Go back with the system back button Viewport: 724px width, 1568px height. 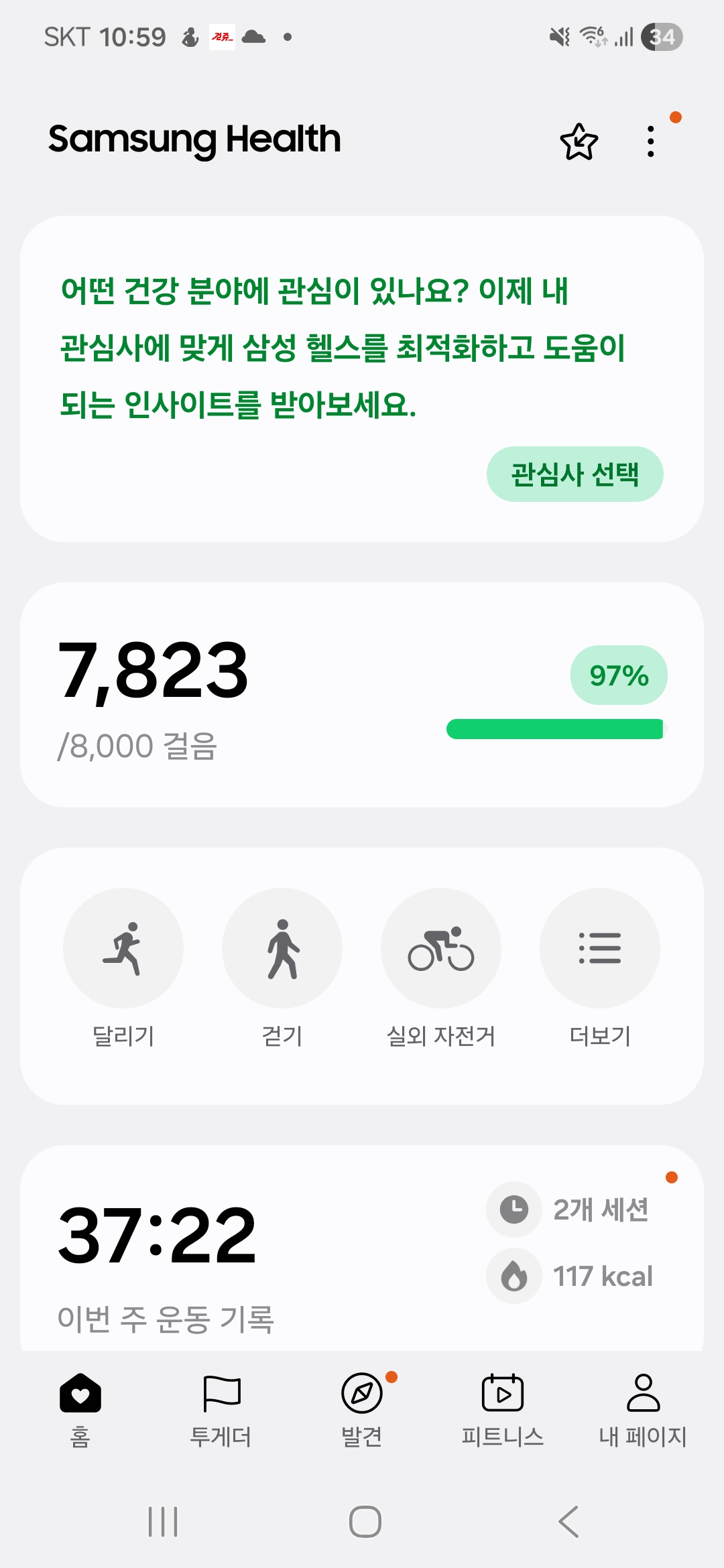(568, 1521)
